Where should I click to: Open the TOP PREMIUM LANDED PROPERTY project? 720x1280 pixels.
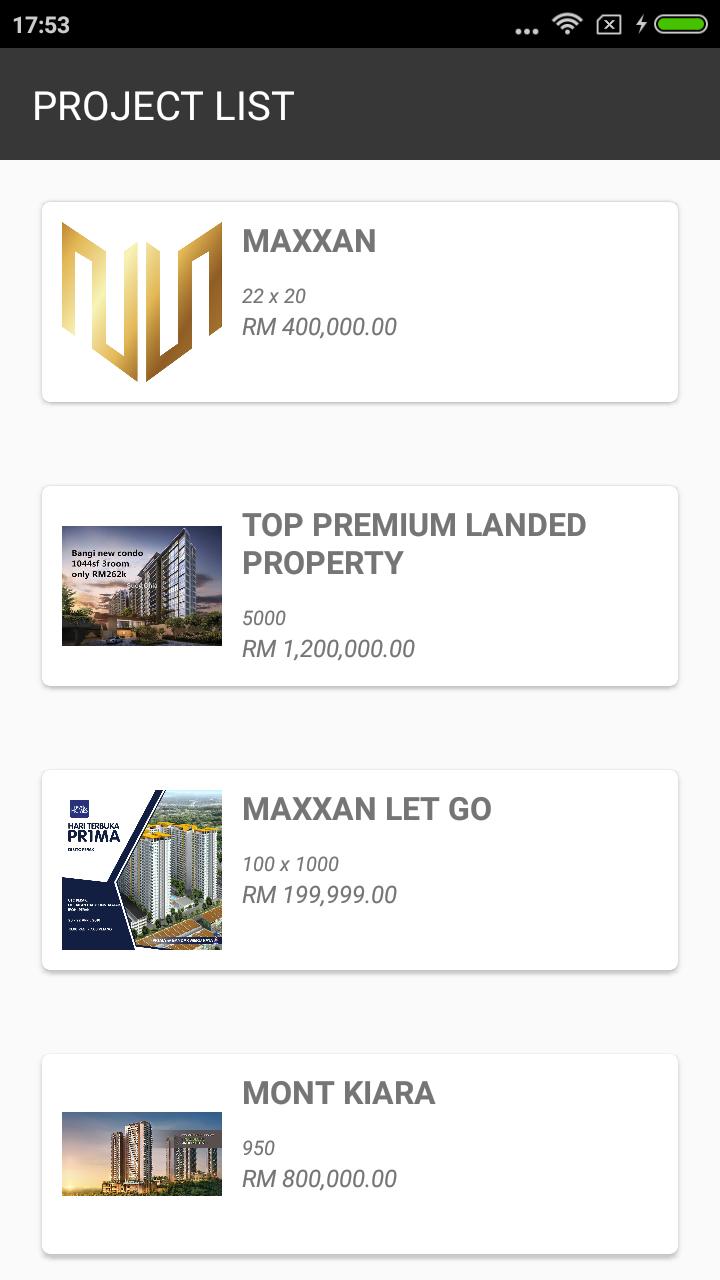pyautogui.click(x=360, y=585)
